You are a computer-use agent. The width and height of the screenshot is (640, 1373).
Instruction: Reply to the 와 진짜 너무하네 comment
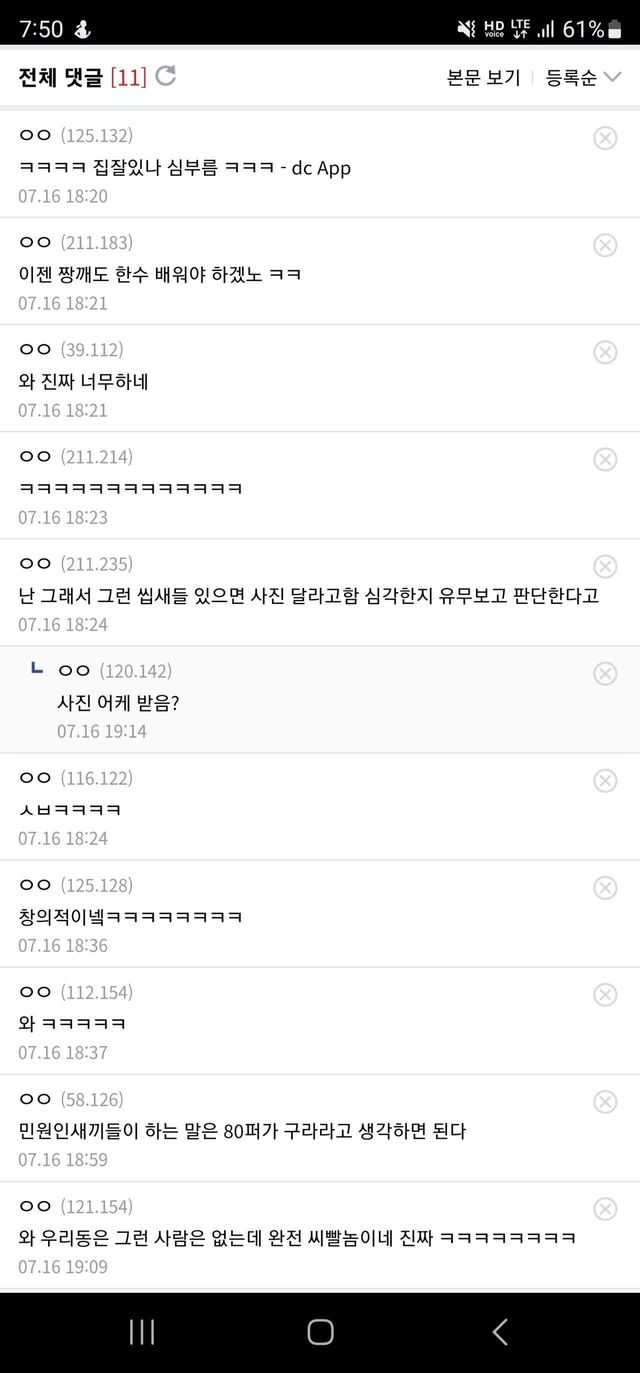84,381
